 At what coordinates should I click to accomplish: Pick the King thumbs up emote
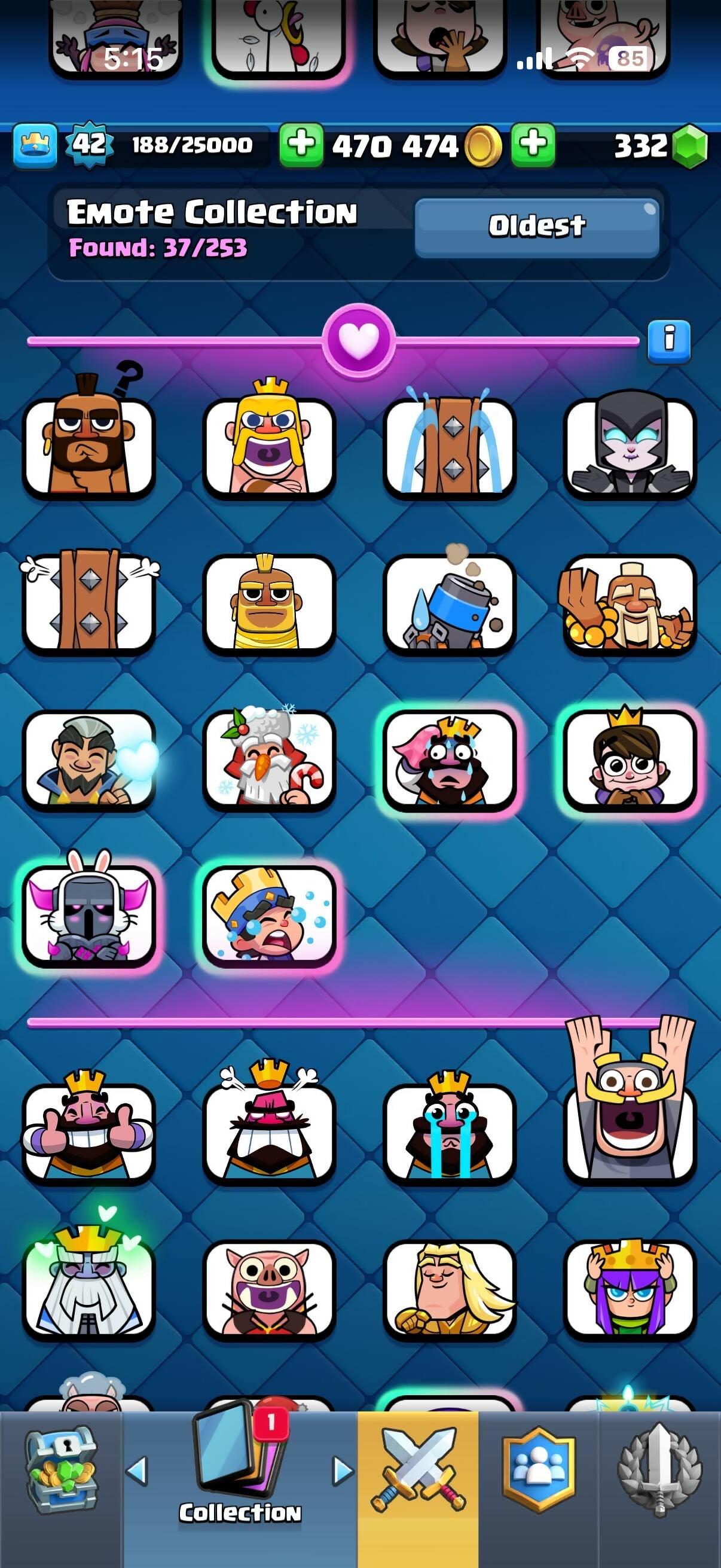coord(89,1133)
